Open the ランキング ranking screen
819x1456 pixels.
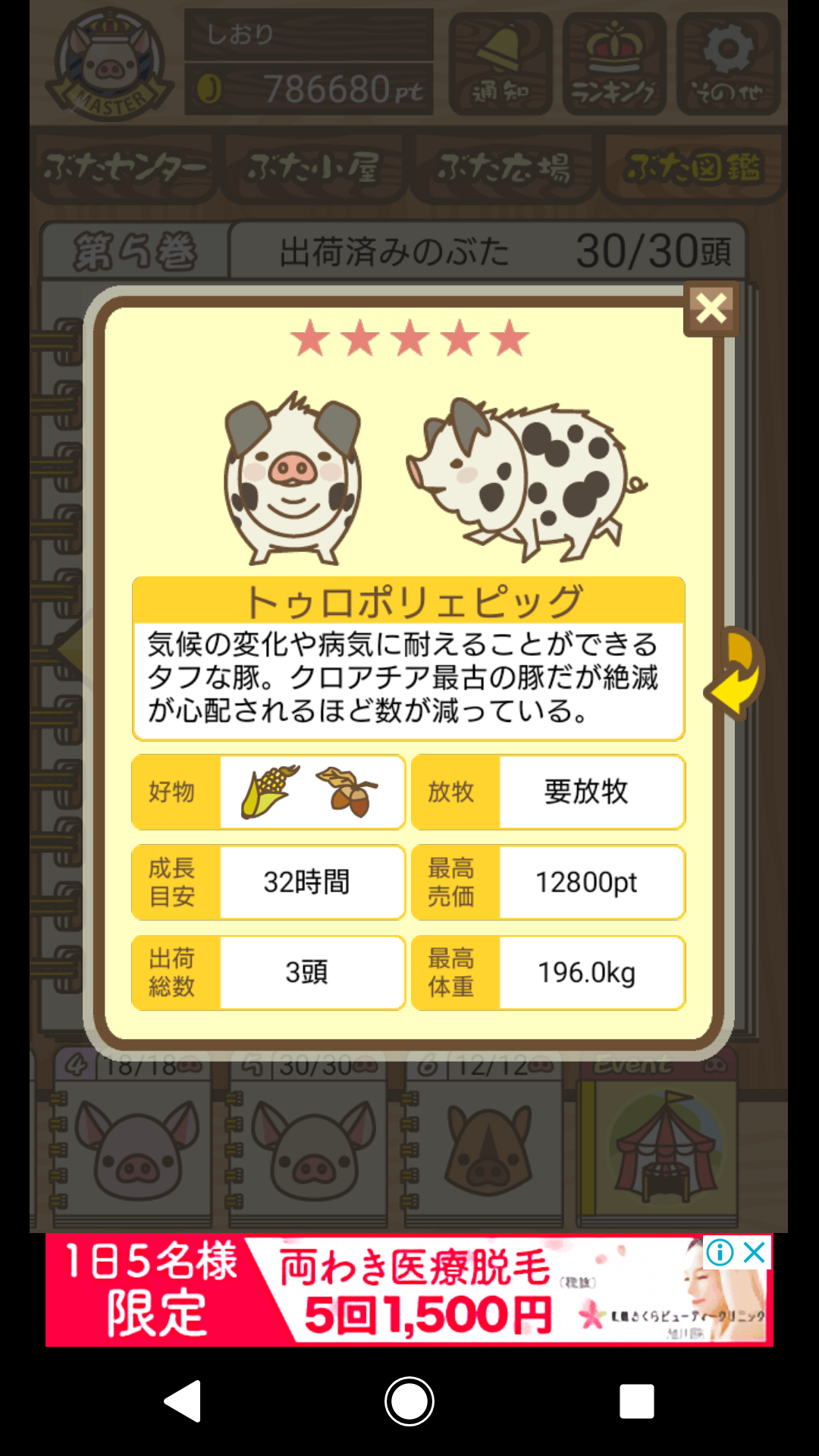pos(614,64)
